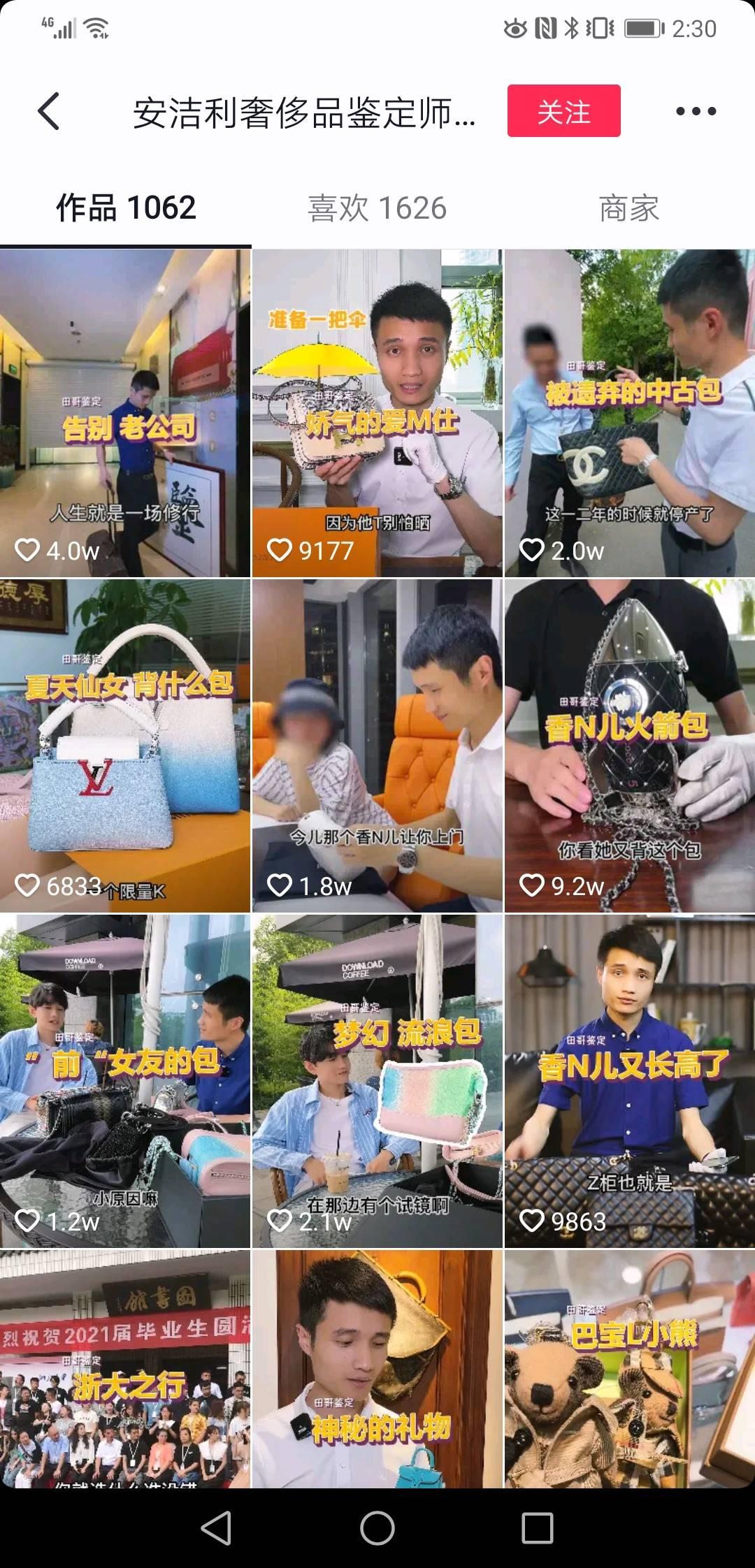
Task: Select the 作品 1062 tab
Action: 124,208
